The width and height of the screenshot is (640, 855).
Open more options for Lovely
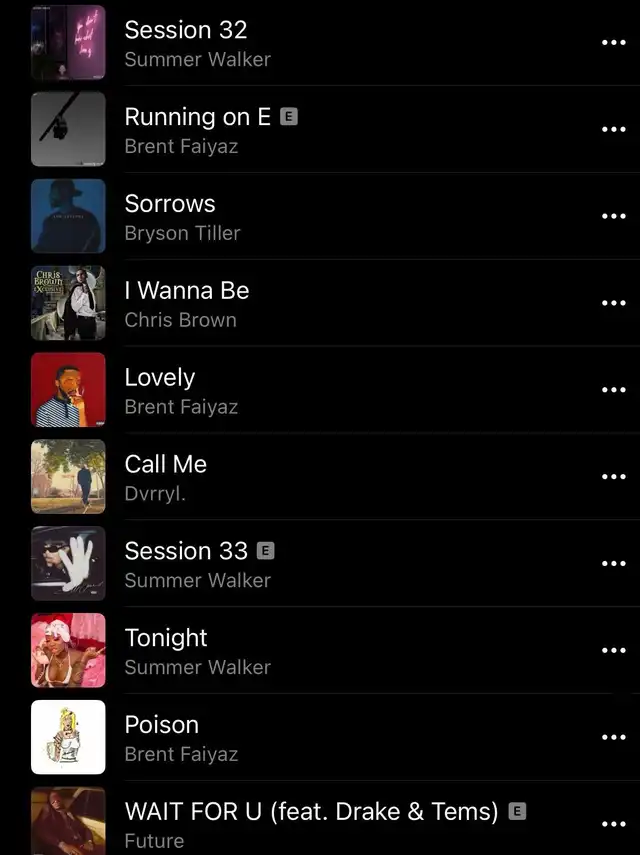click(613, 390)
